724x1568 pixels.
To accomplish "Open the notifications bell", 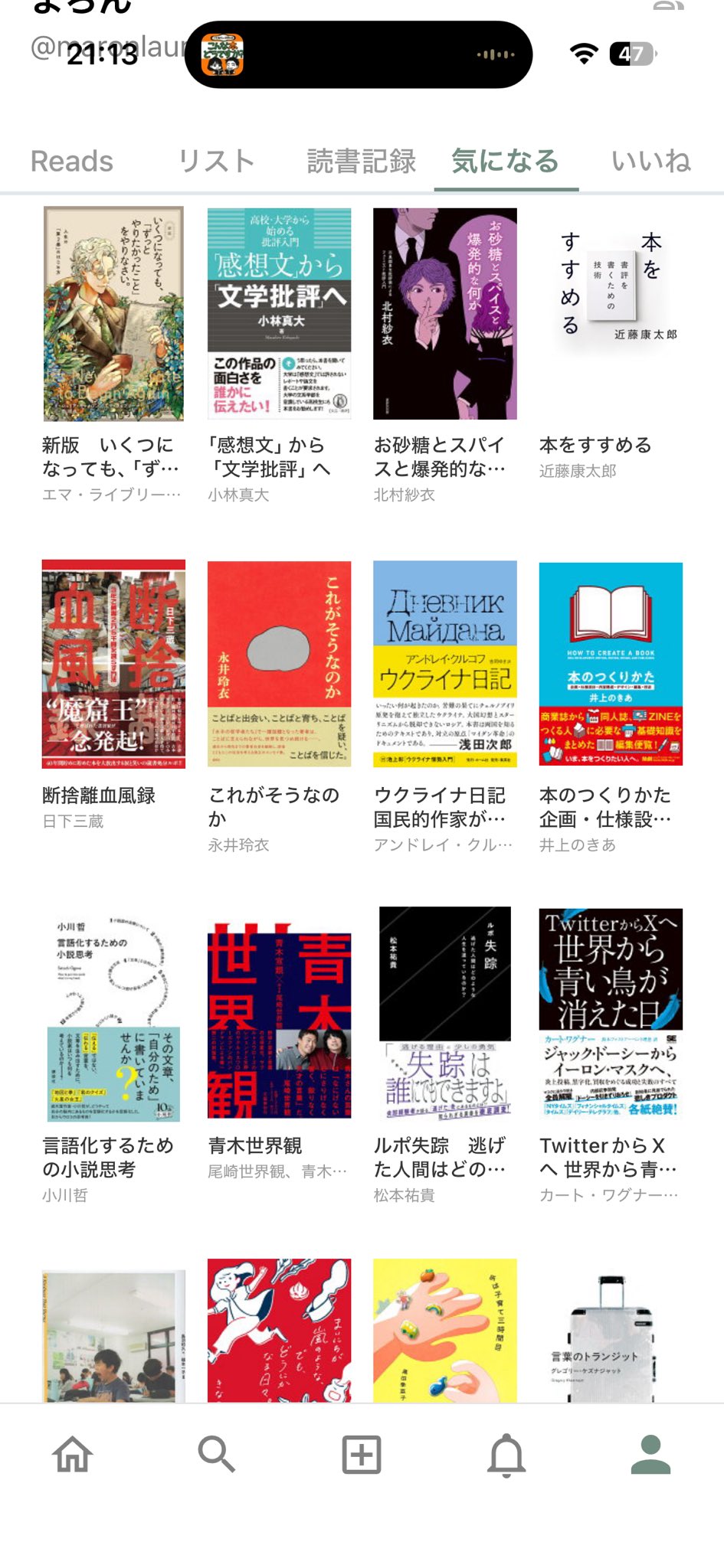I will (x=506, y=1454).
